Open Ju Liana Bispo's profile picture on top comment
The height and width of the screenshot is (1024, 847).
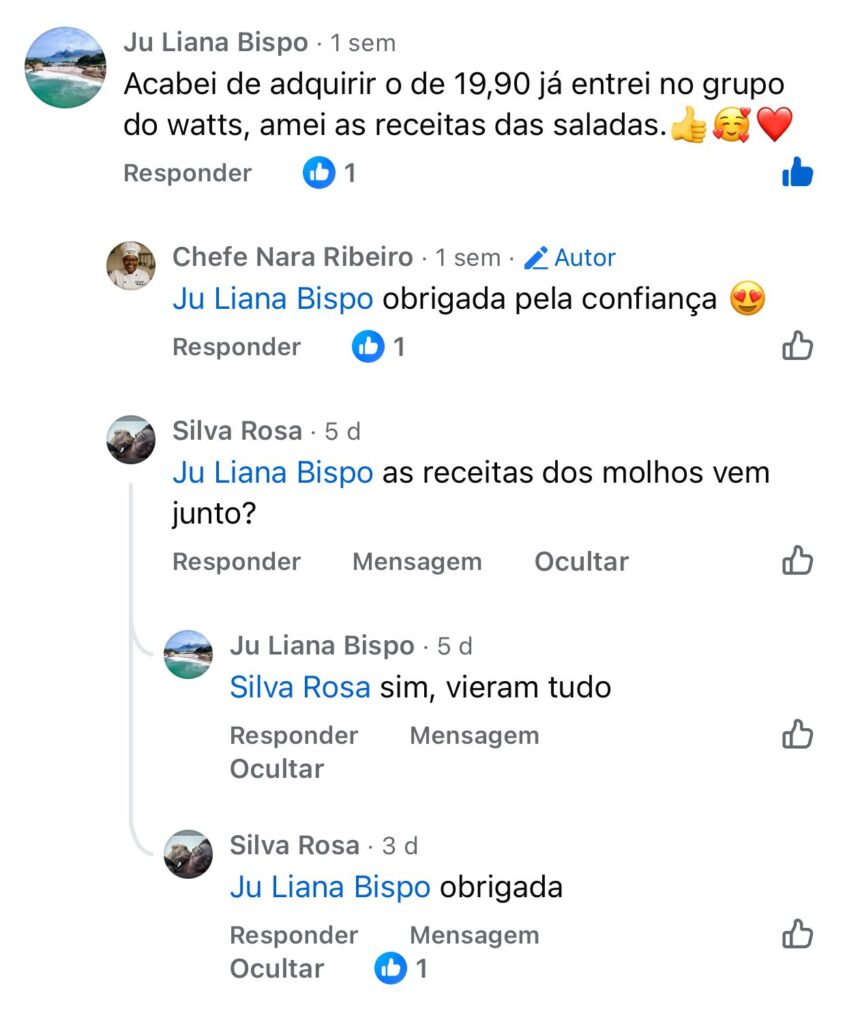(x=65, y=67)
